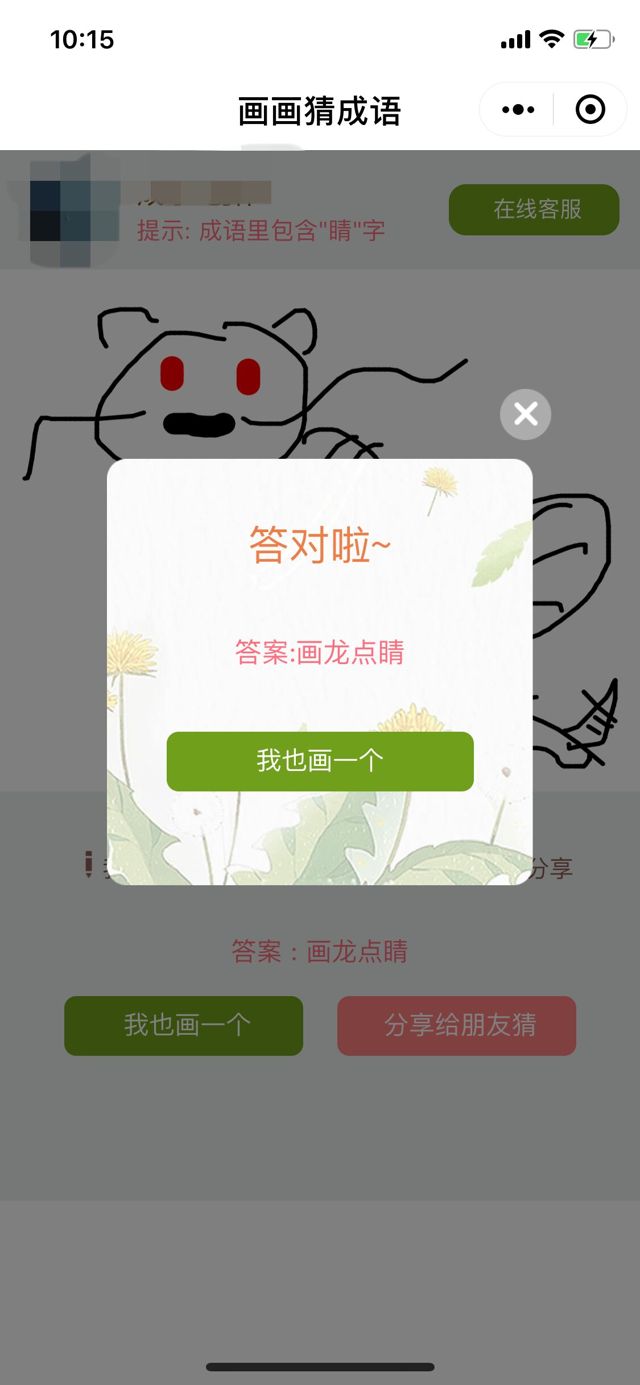Open the mini program overflow menu

(x=517, y=109)
